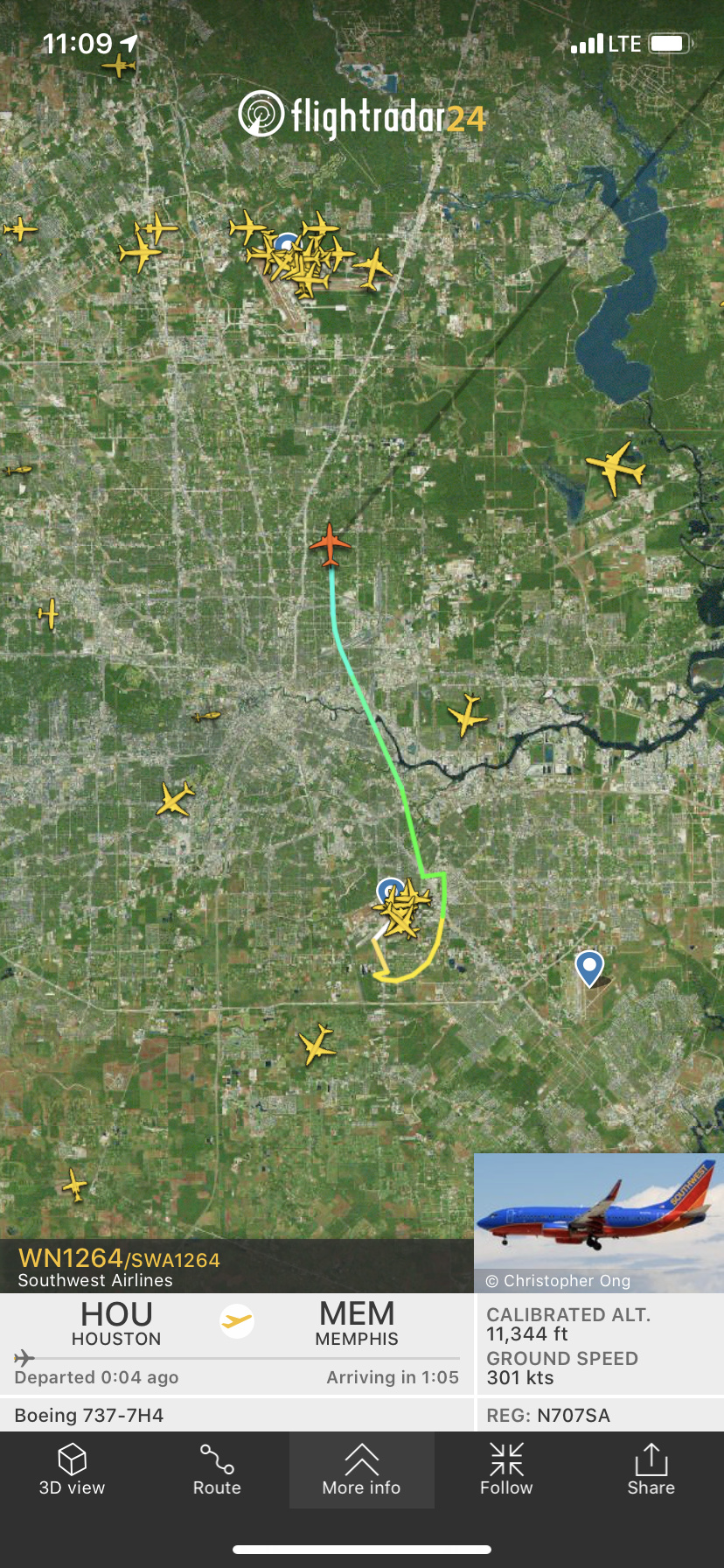Tap the blue airport pin southeast of Houston
The height and width of the screenshot is (1568, 724).
tap(589, 968)
